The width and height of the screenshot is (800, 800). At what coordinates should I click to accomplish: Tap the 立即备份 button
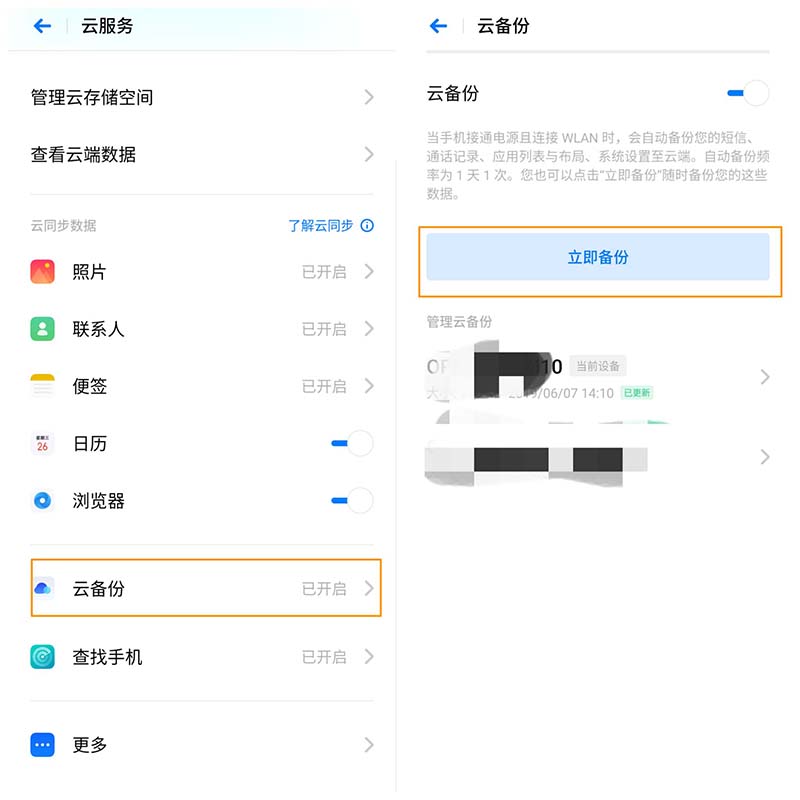(x=598, y=257)
